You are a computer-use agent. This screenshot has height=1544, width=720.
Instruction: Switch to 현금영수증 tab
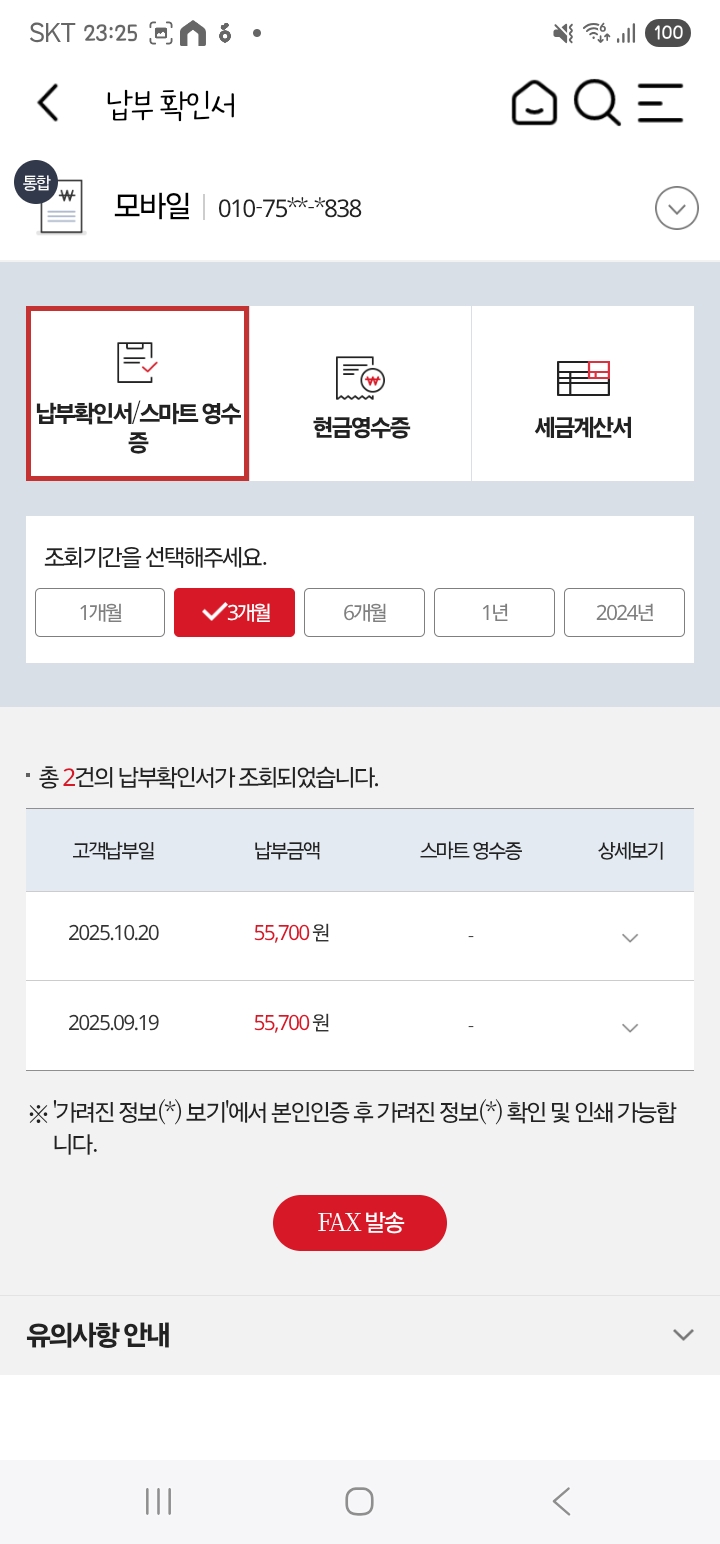360,394
